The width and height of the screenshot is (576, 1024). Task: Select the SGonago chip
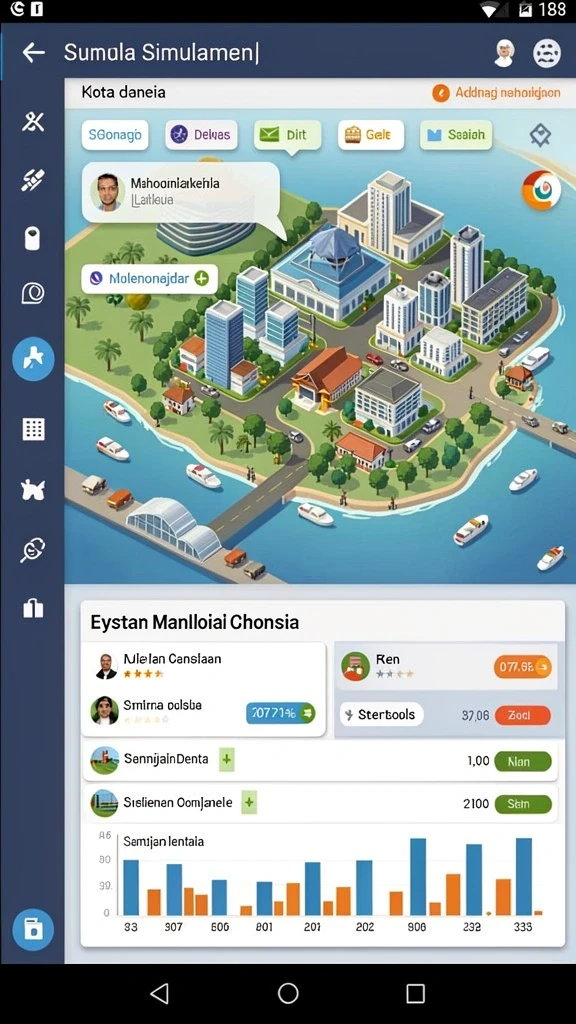tap(115, 135)
